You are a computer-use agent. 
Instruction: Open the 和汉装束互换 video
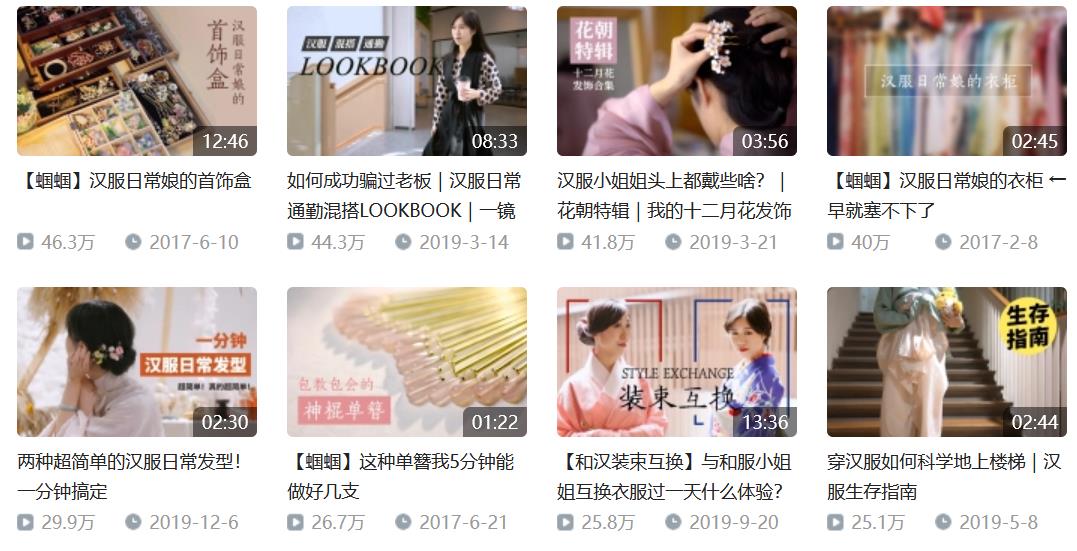677,362
